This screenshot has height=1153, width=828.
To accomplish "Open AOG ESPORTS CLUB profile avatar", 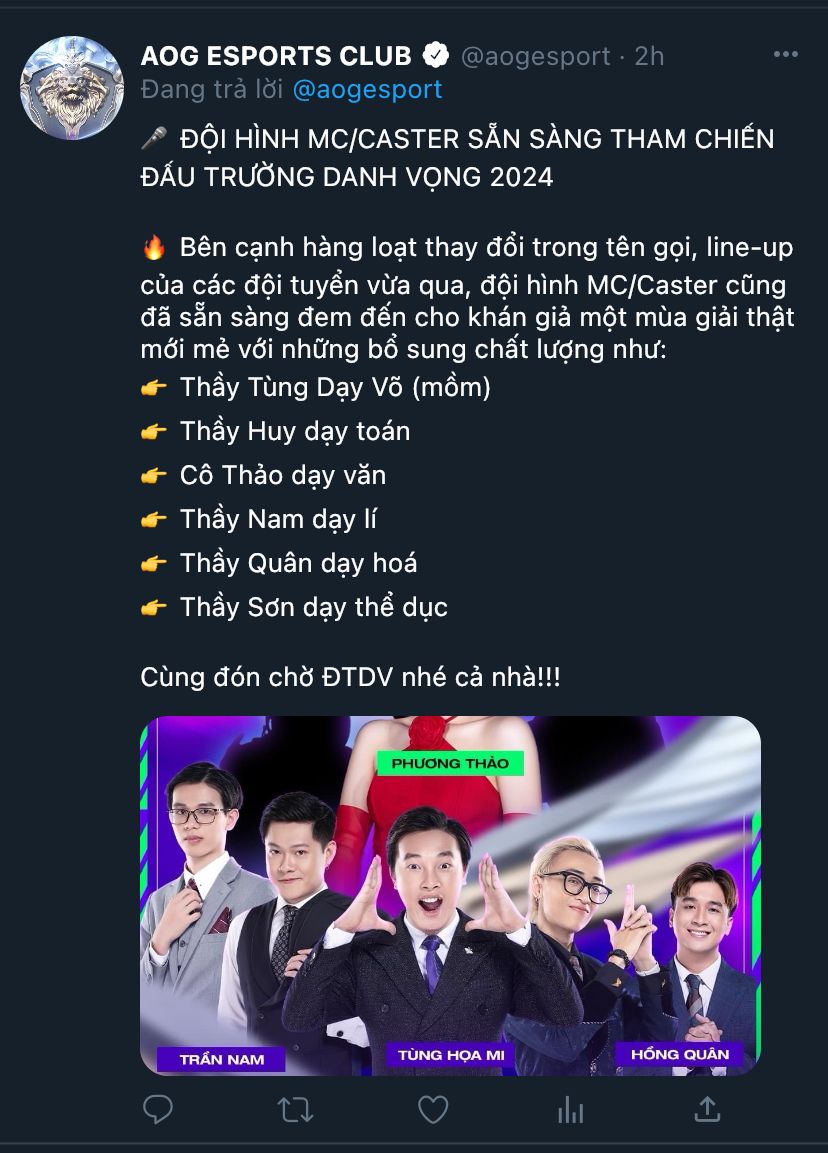I will click(71, 87).
